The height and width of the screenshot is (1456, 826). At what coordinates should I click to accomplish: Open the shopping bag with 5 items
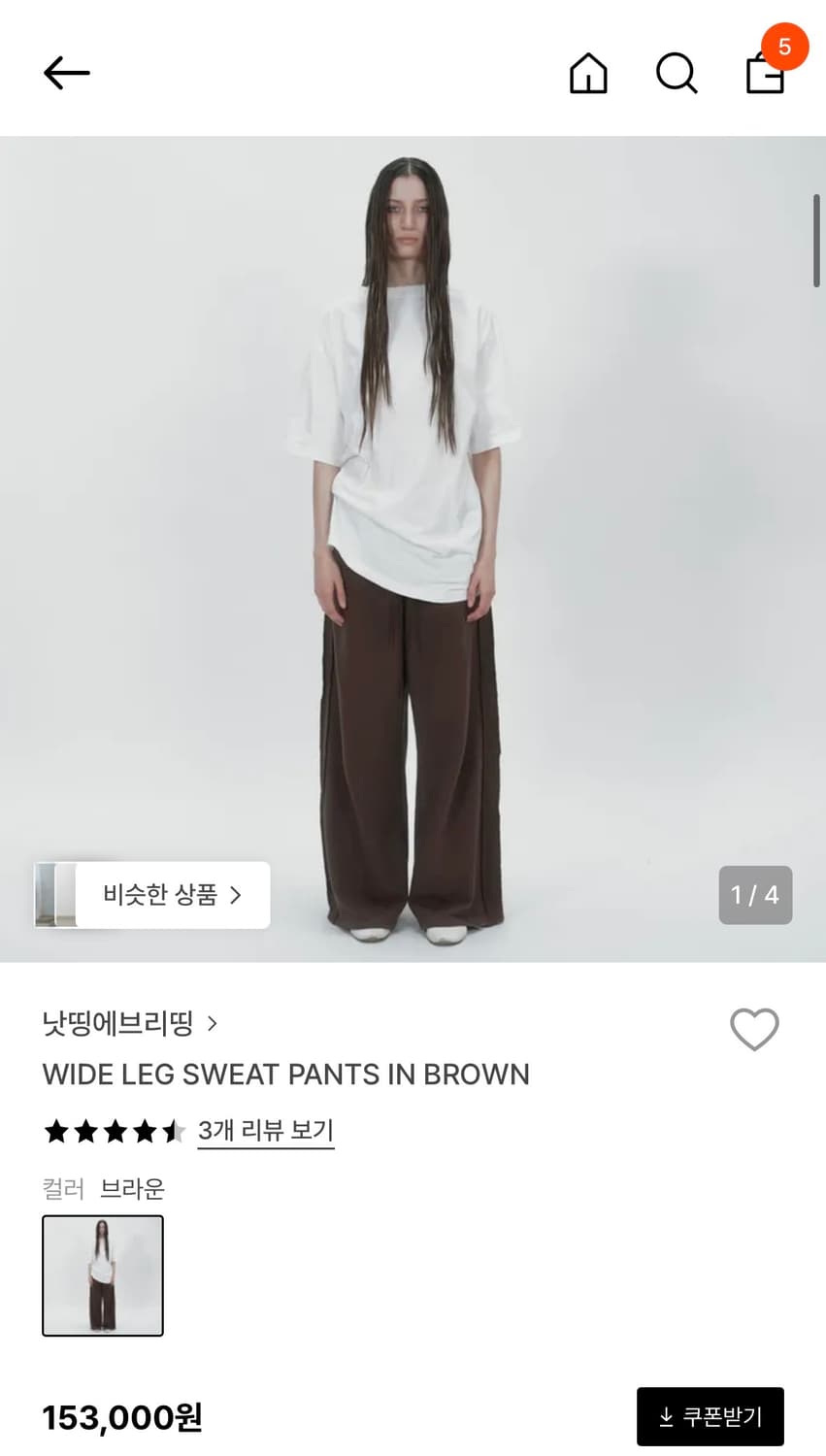tap(765, 76)
